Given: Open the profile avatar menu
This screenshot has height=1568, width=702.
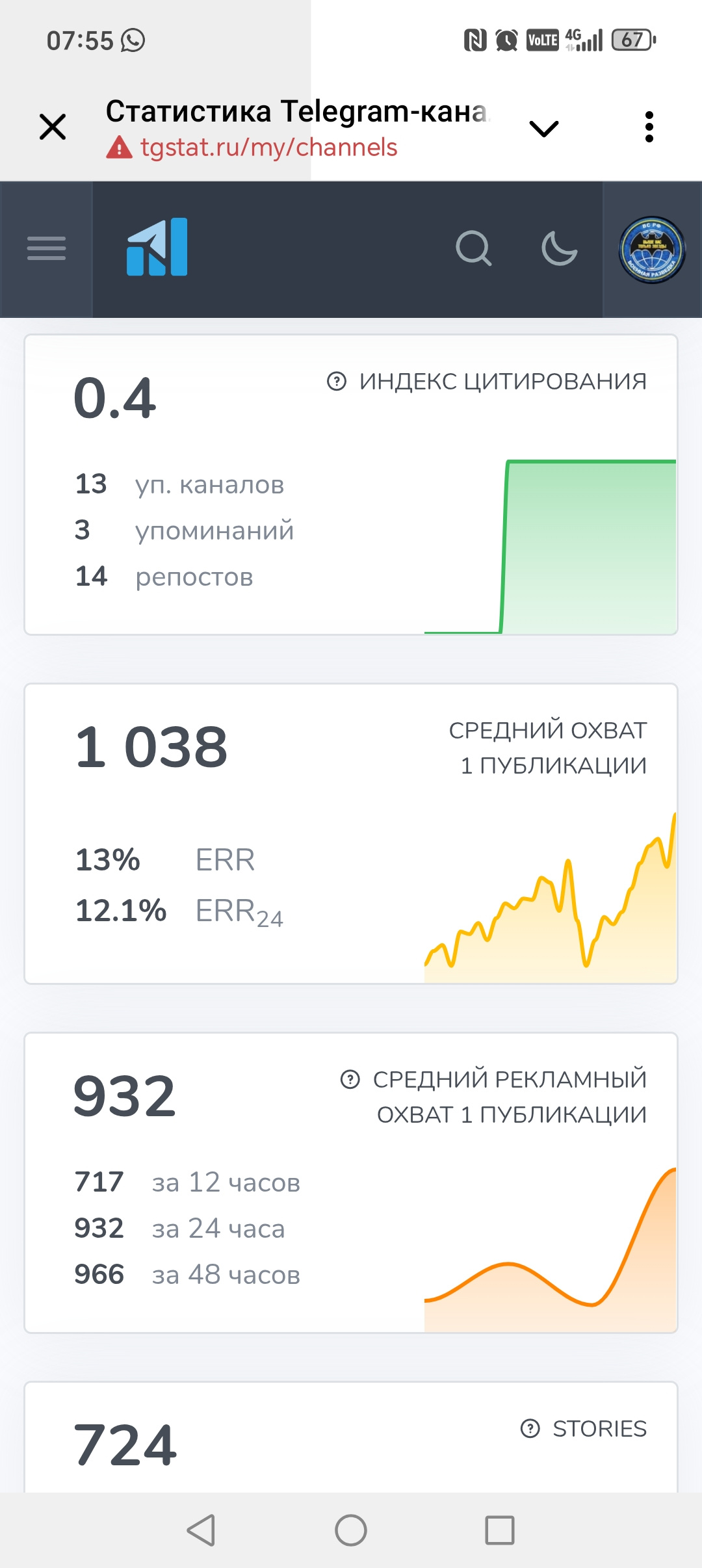Looking at the screenshot, I should pos(652,250).
